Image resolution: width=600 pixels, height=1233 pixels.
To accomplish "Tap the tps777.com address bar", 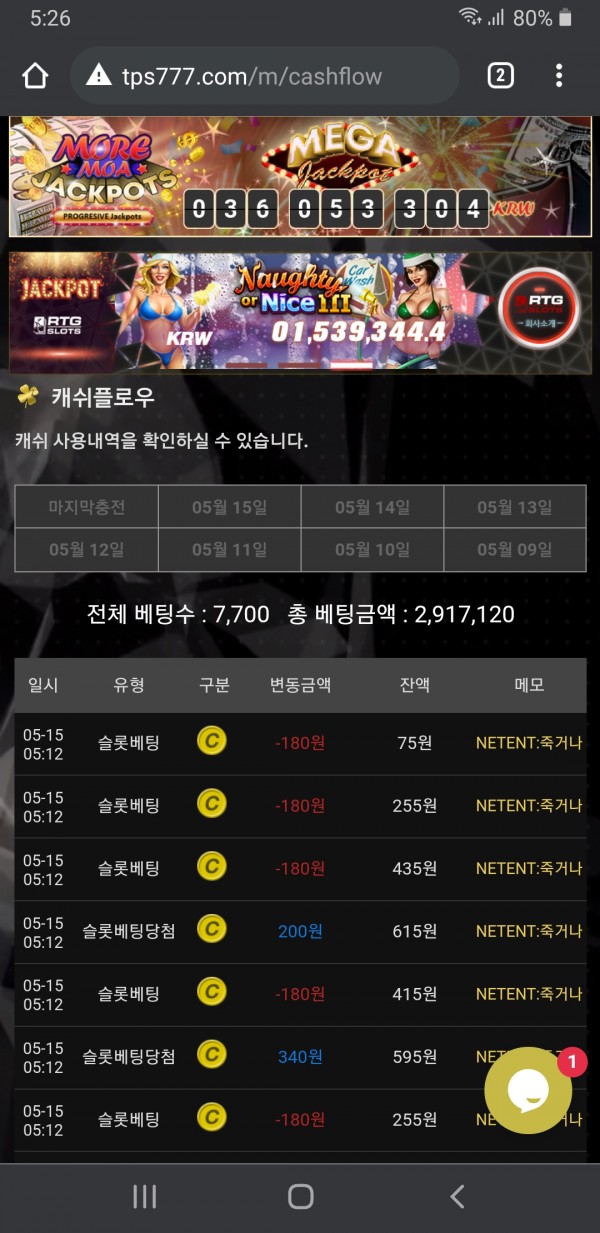I will pyautogui.click(x=265, y=76).
